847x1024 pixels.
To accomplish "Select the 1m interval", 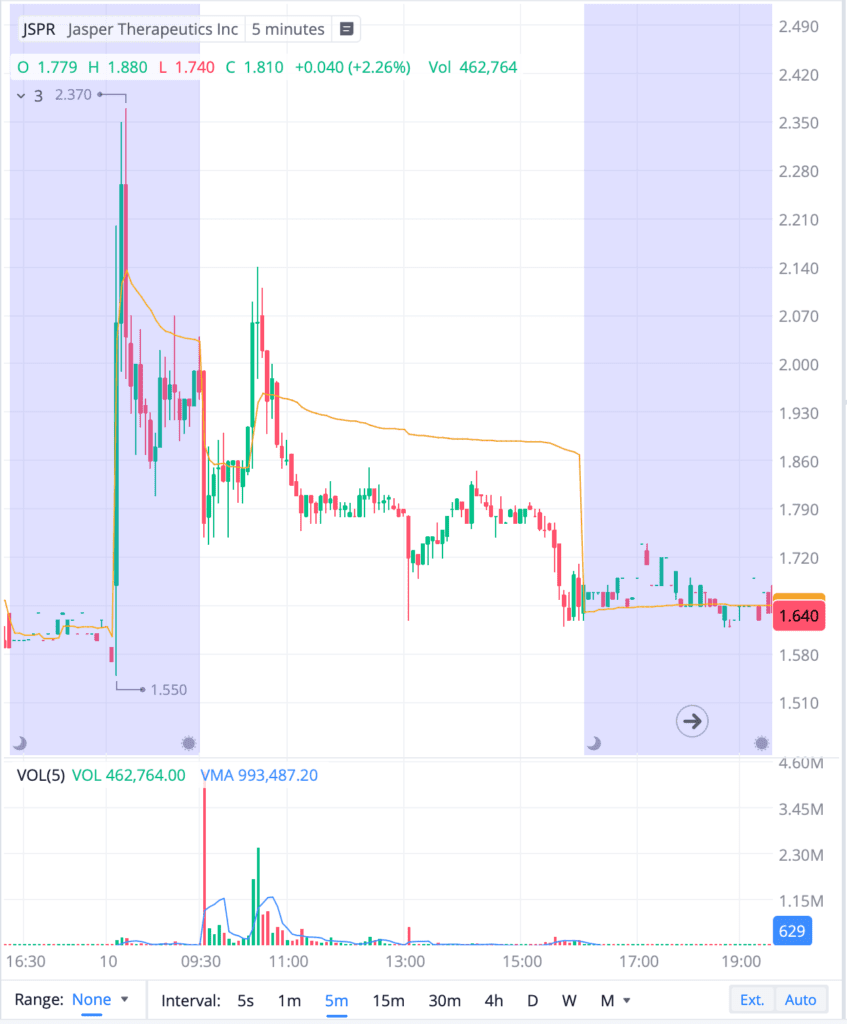I will tap(289, 1000).
